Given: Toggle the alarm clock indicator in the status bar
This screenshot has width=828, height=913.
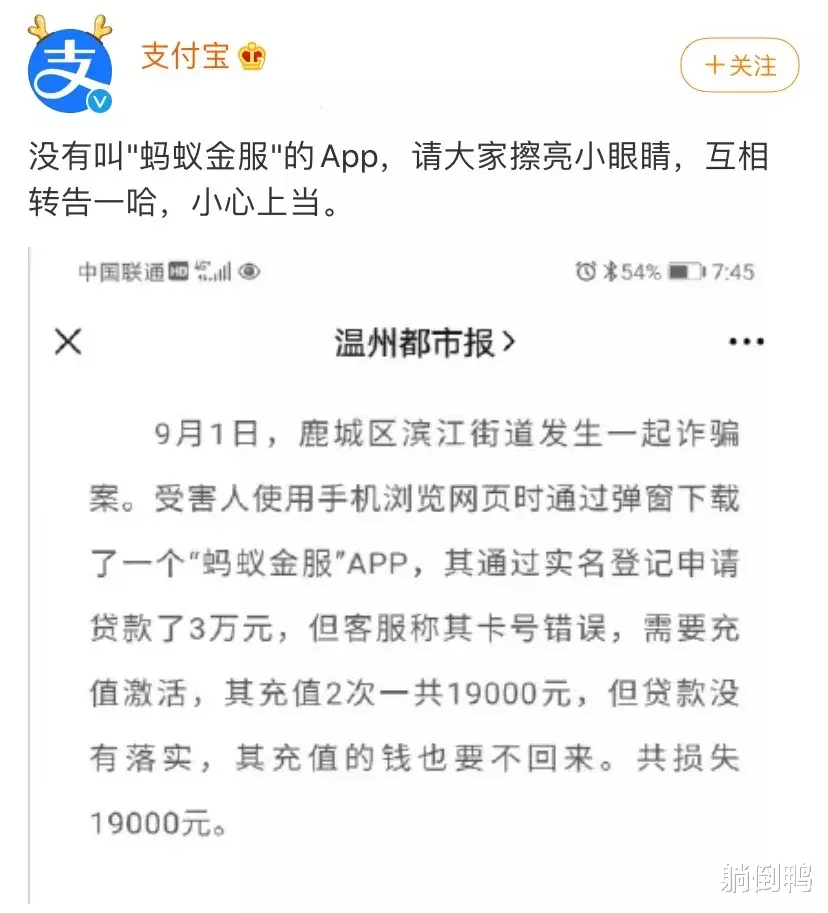Looking at the screenshot, I should (x=585, y=269).
